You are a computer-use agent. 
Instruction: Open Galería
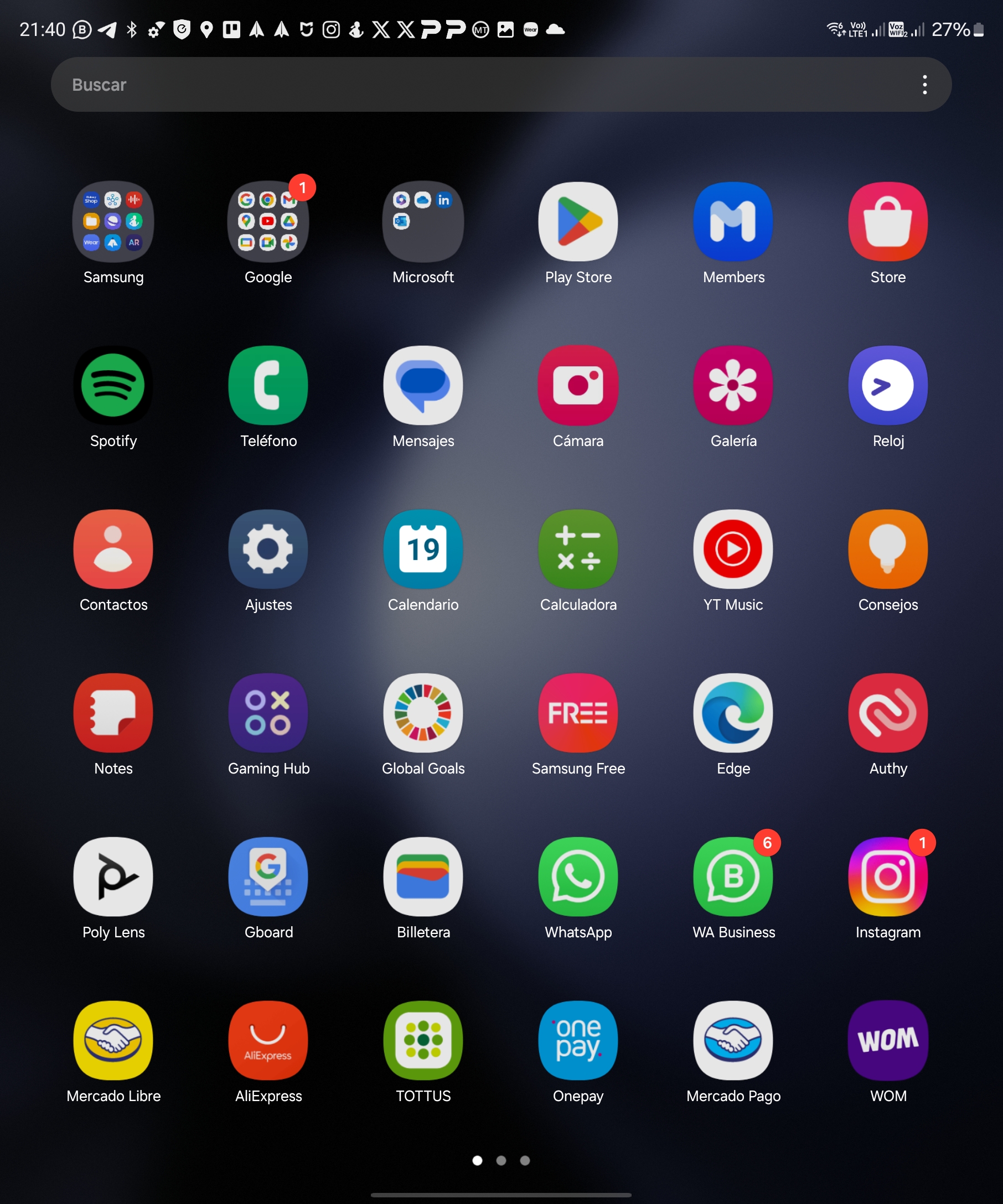[733, 385]
